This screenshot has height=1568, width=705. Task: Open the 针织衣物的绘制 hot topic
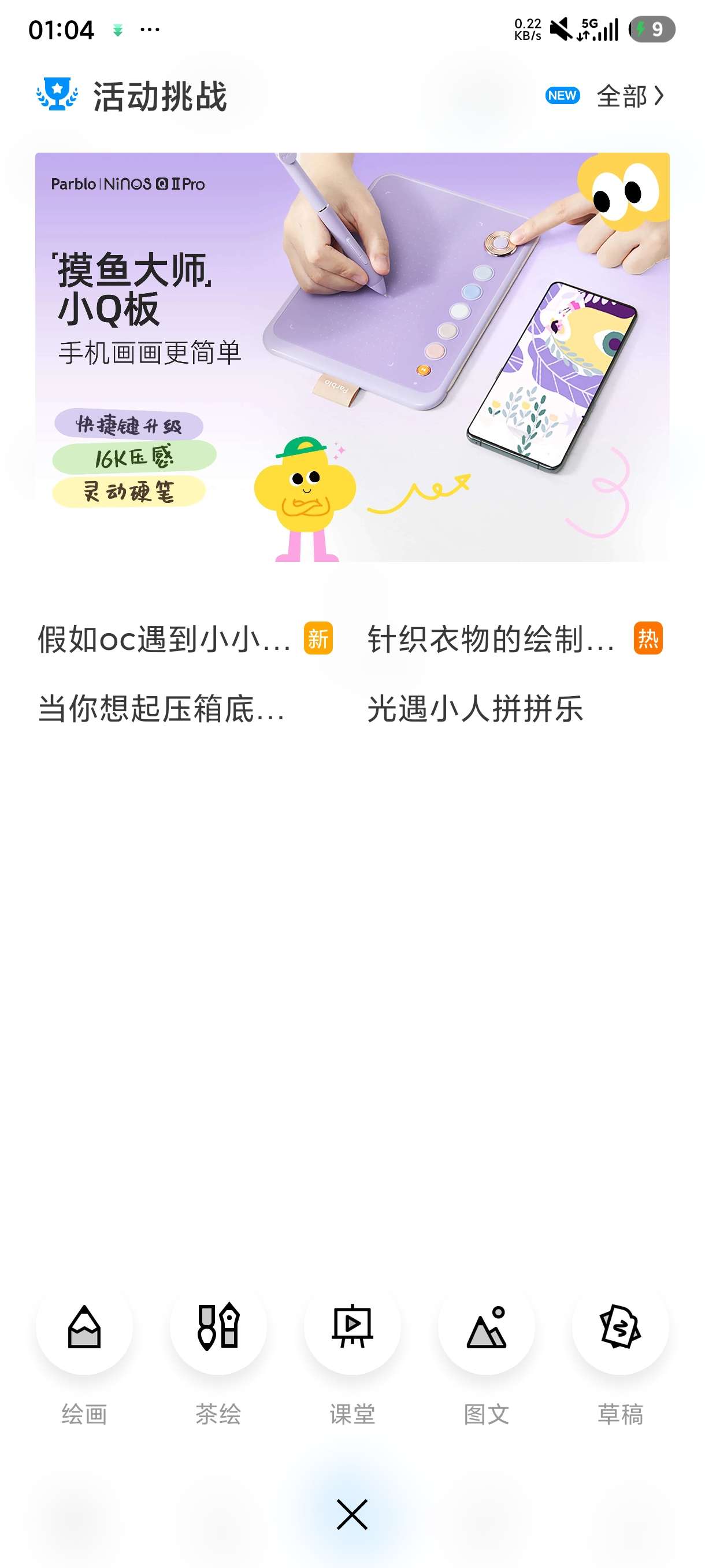click(491, 639)
